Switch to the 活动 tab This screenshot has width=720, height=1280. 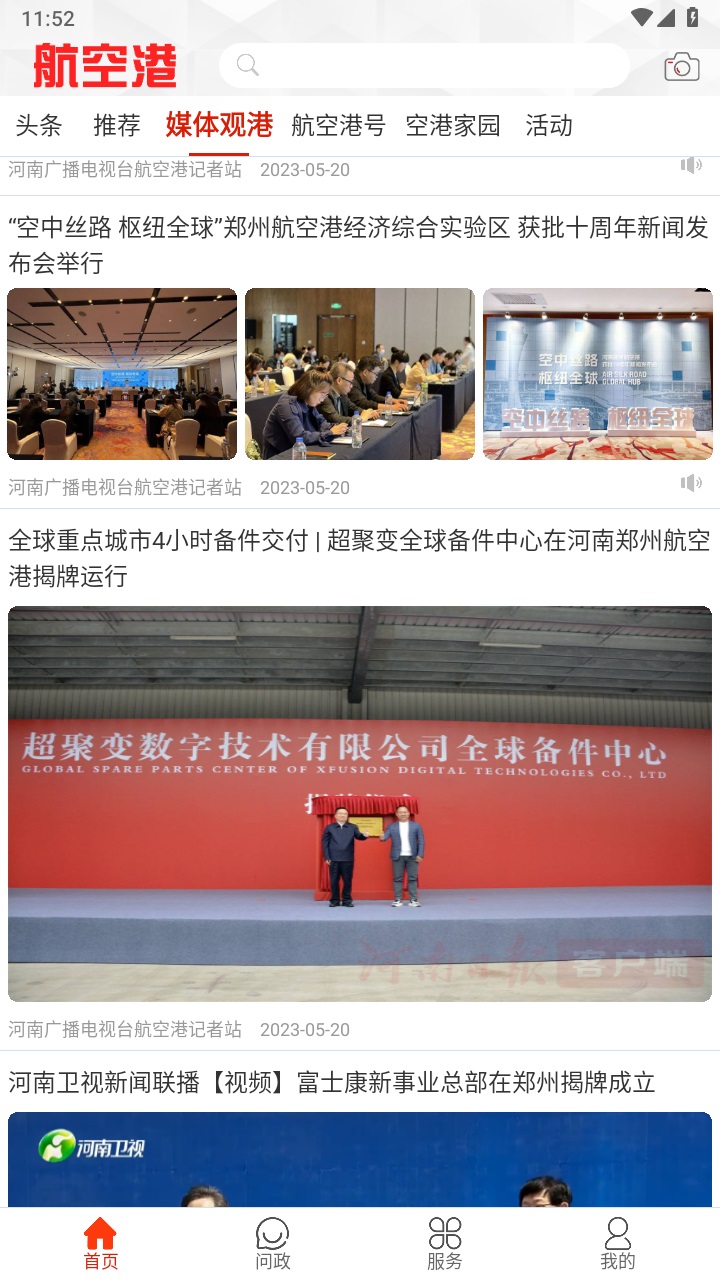(549, 126)
